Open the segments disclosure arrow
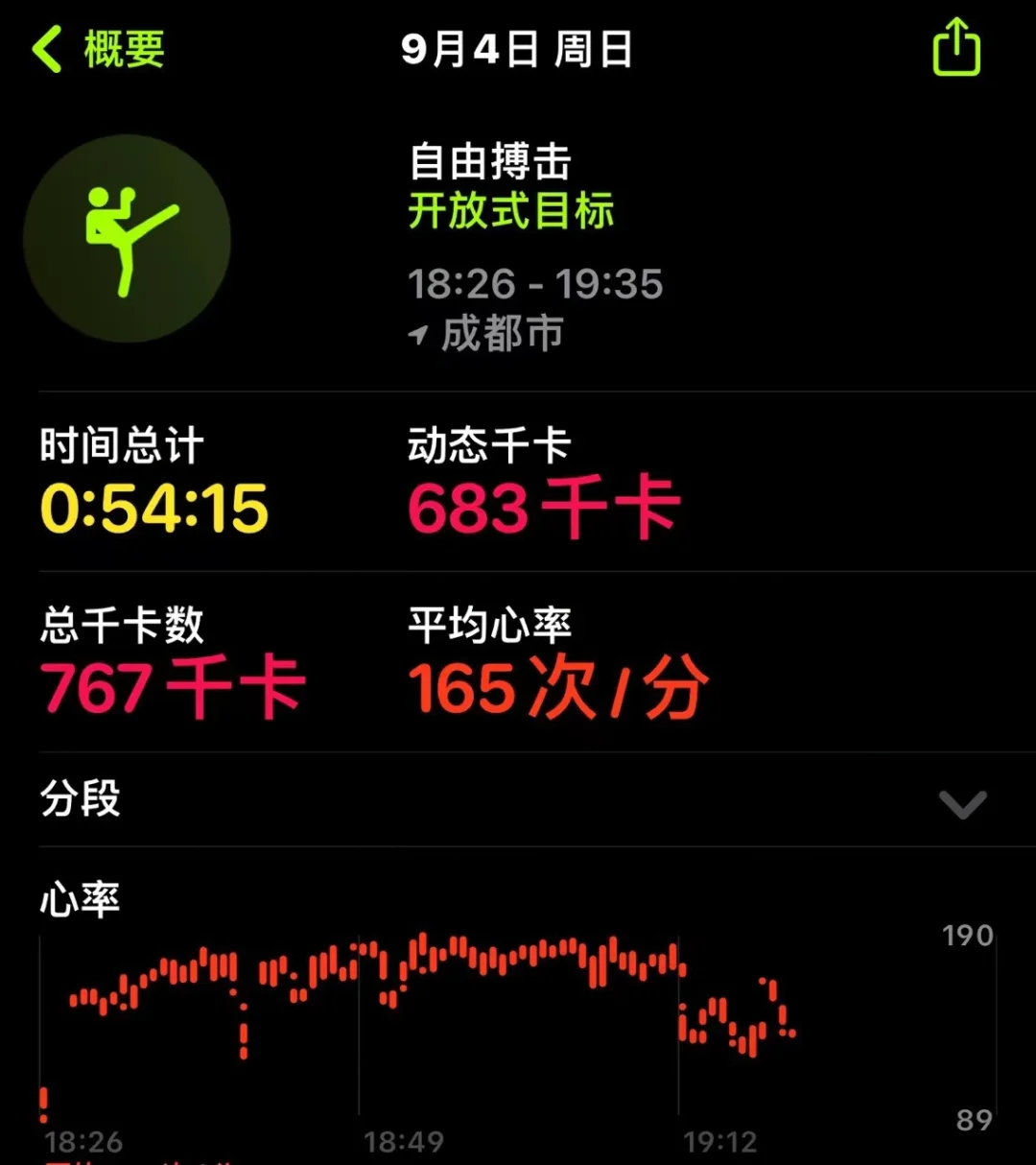Screen dimensions: 1036x1165 [962, 804]
